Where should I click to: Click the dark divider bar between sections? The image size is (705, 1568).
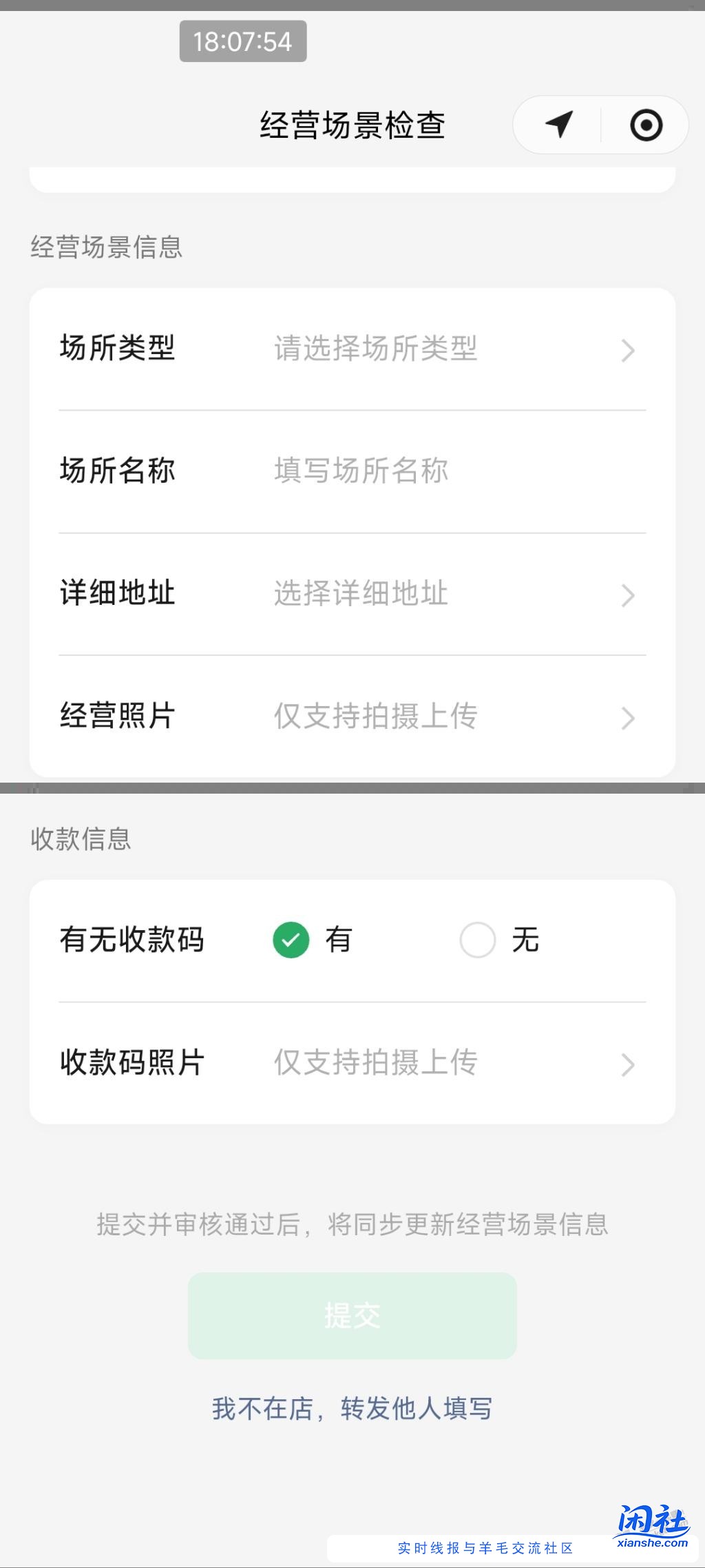coord(352,787)
